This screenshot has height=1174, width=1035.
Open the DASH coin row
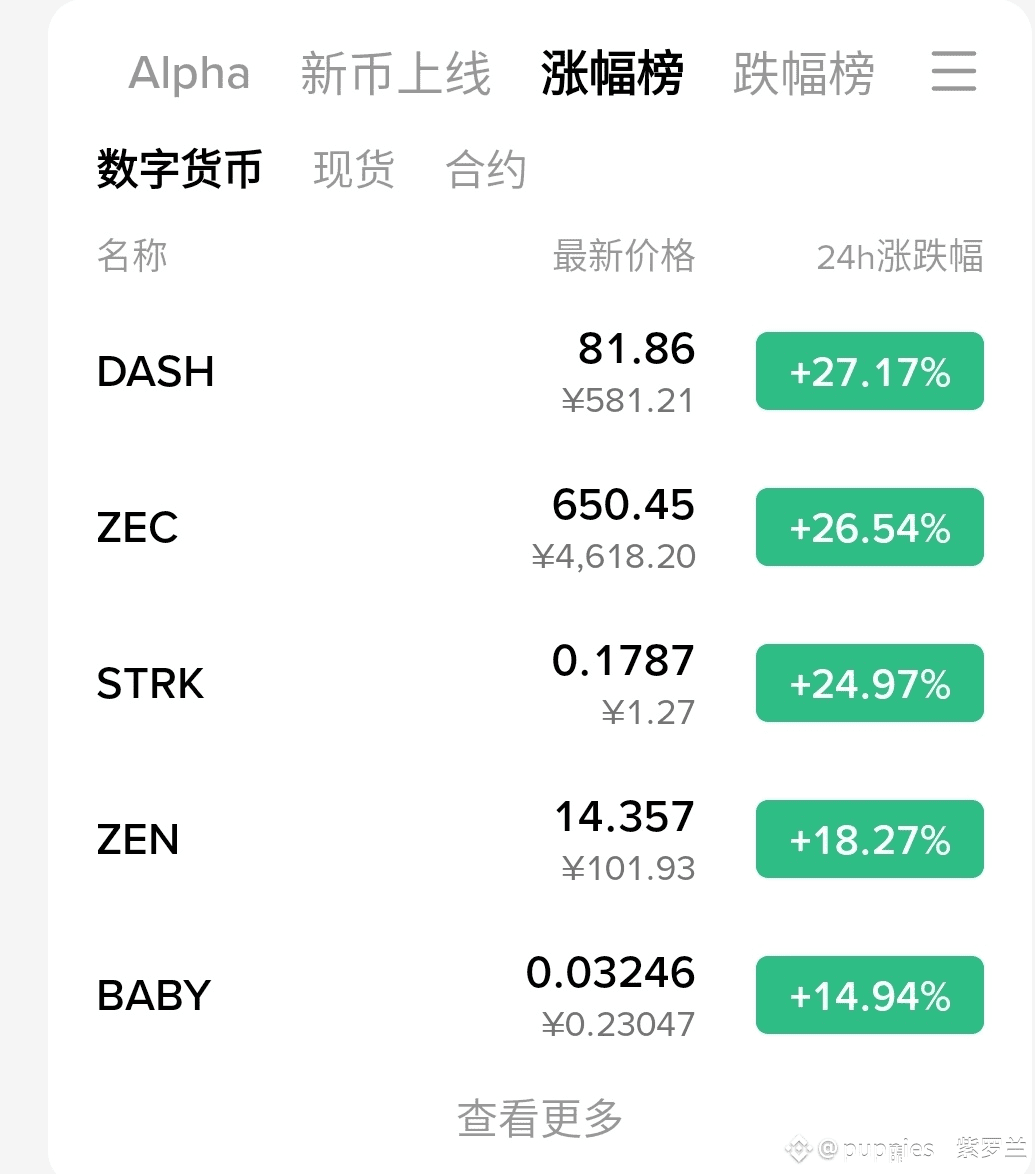tap(156, 372)
